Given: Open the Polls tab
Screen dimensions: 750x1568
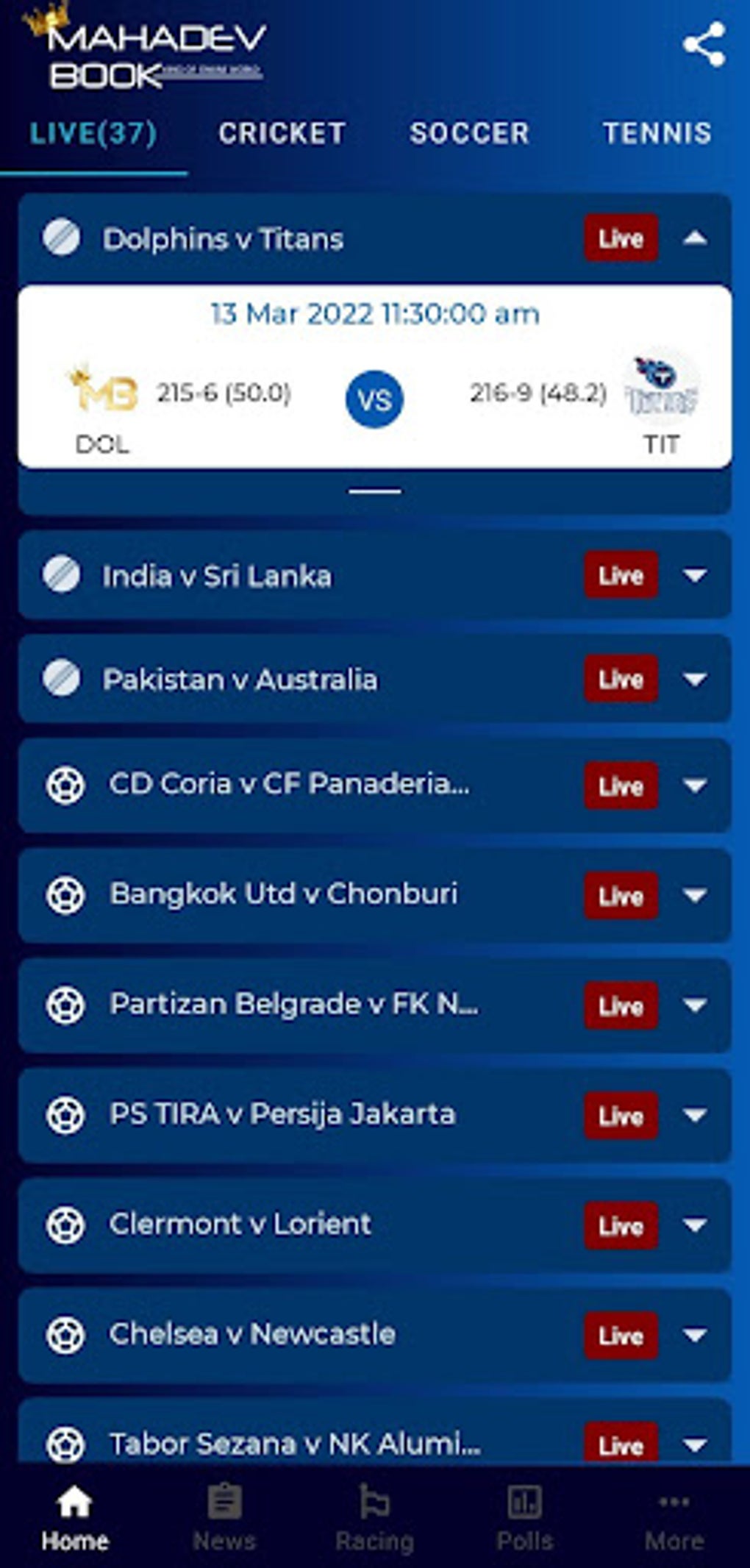Looking at the screenshot, I should 524,1518.
